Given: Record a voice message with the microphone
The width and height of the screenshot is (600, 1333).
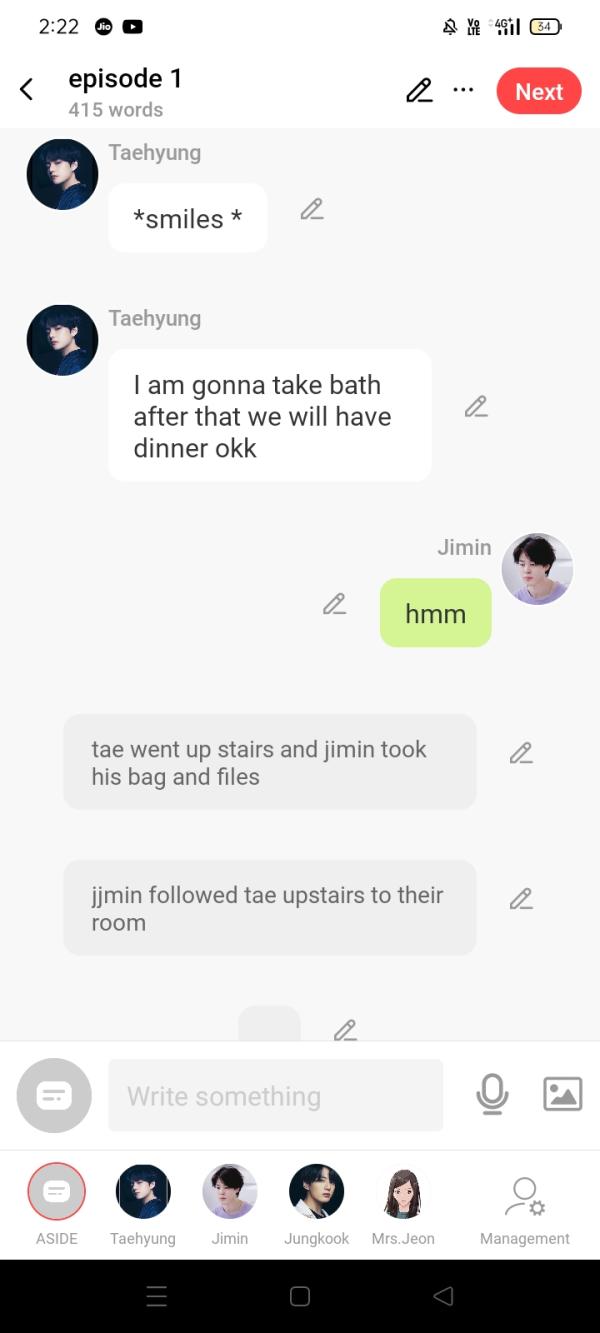Looking at the screenshot, I should [x=492, y=1094].
